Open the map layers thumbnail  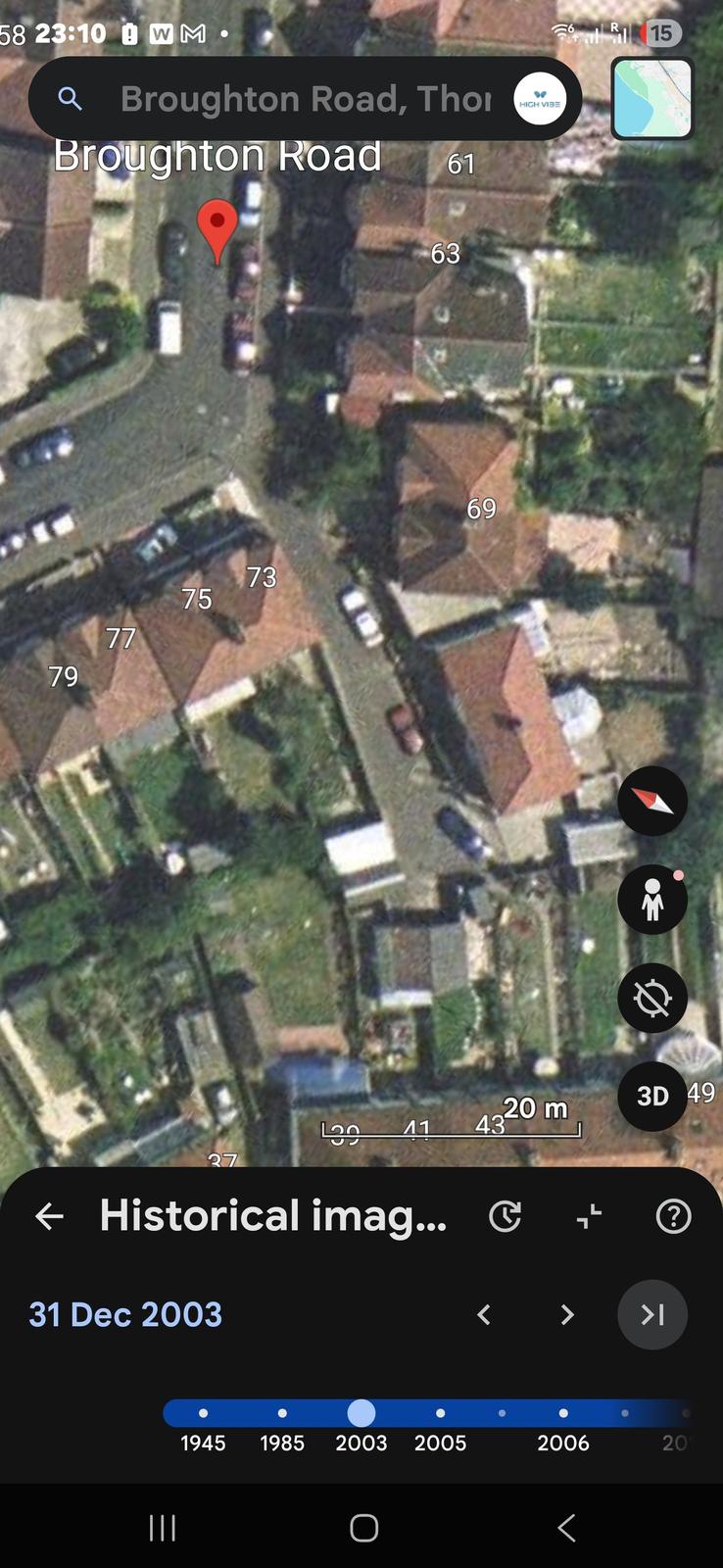pos(652,98)
